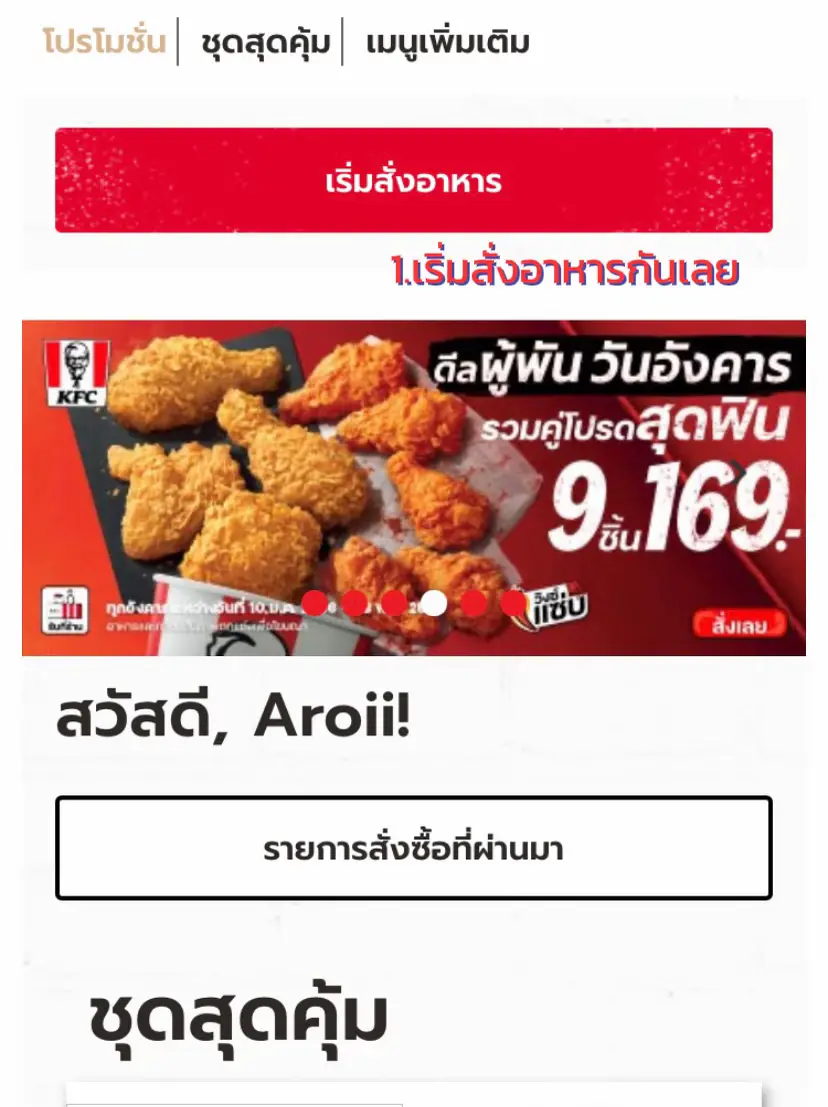828x1107 pixels.
Task: Tap the red เริ่มสั่งอาหาร button
Action: (414, 180)
